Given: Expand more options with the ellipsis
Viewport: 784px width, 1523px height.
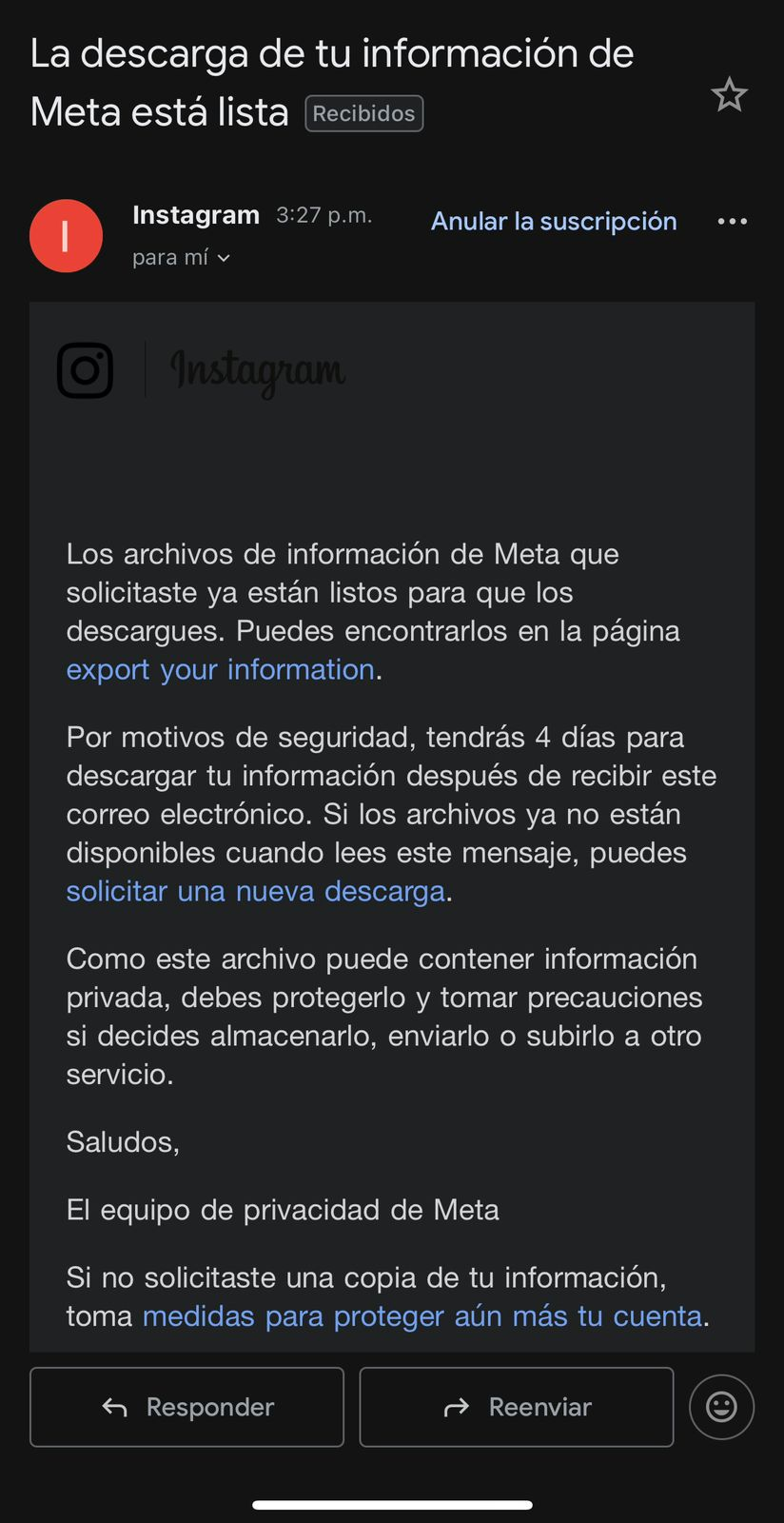Looking at the screenshot, I should [732, 221].
